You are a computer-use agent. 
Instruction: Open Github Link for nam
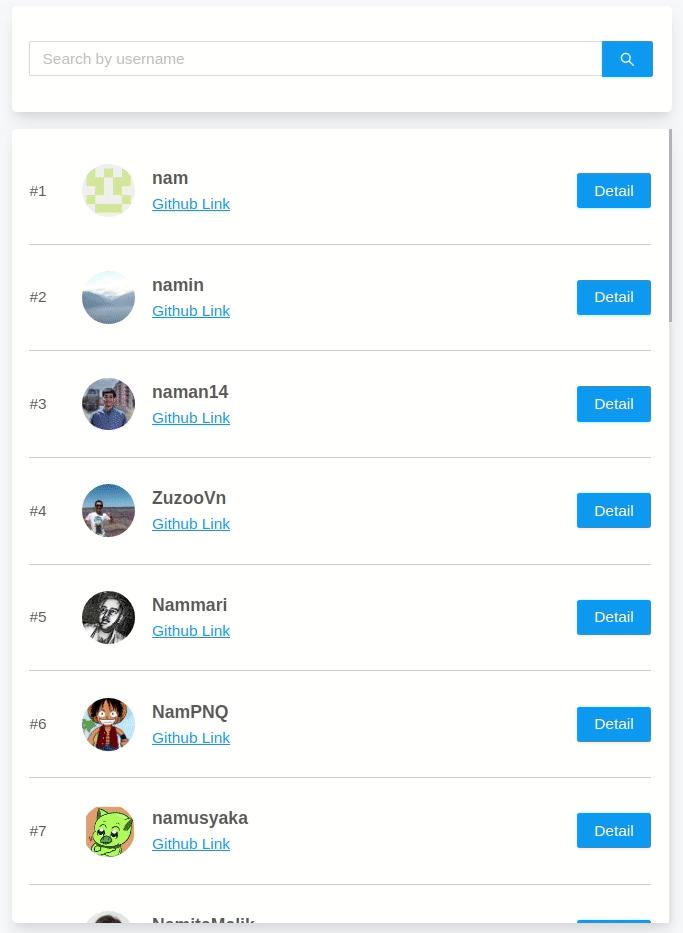191,204
